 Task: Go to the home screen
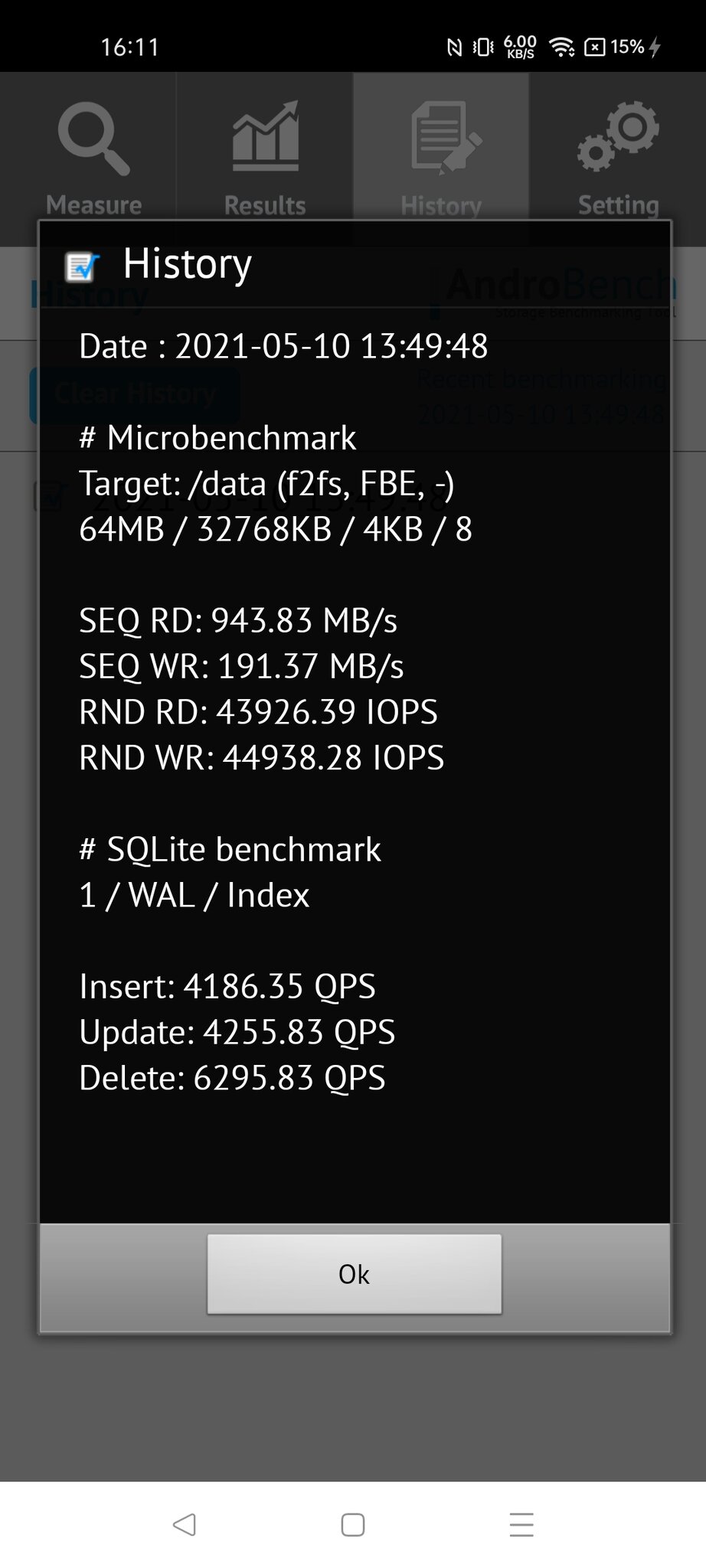(353, 1524)
